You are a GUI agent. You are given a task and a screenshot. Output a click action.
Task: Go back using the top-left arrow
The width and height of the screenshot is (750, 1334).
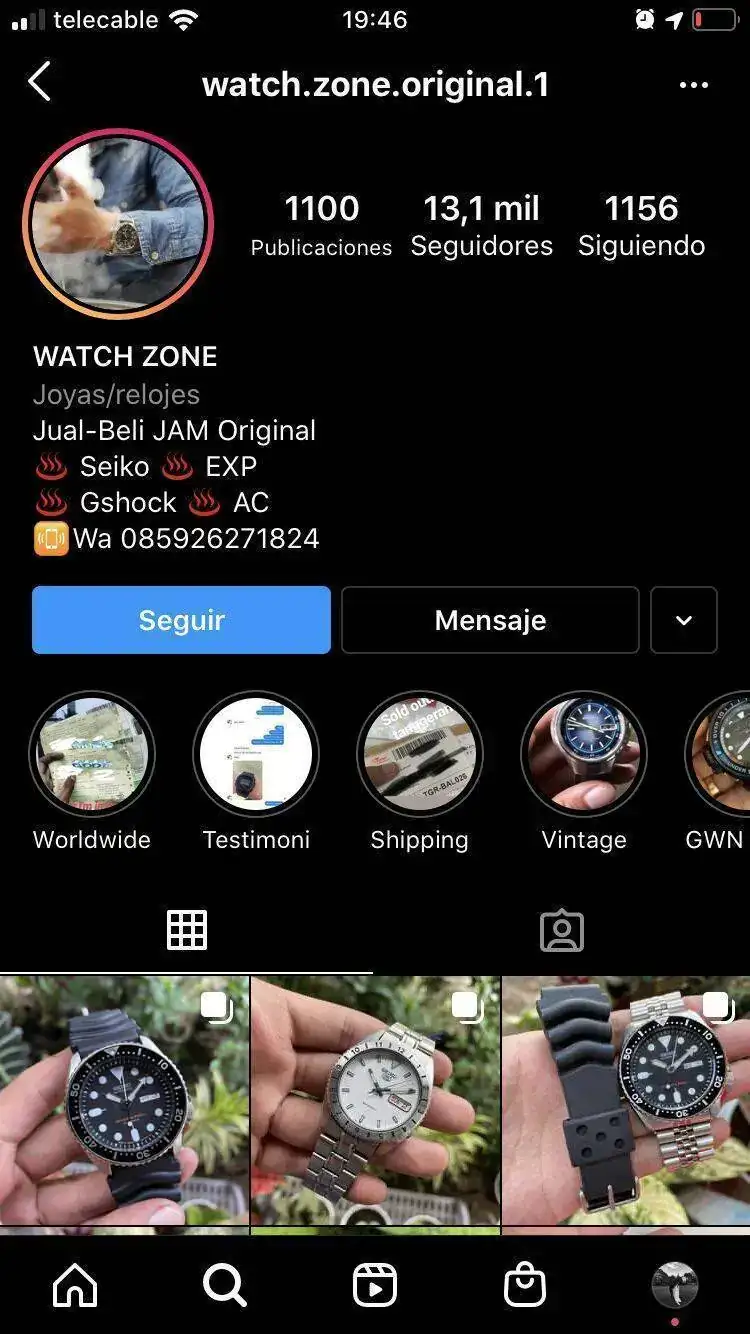pos(40,83)
